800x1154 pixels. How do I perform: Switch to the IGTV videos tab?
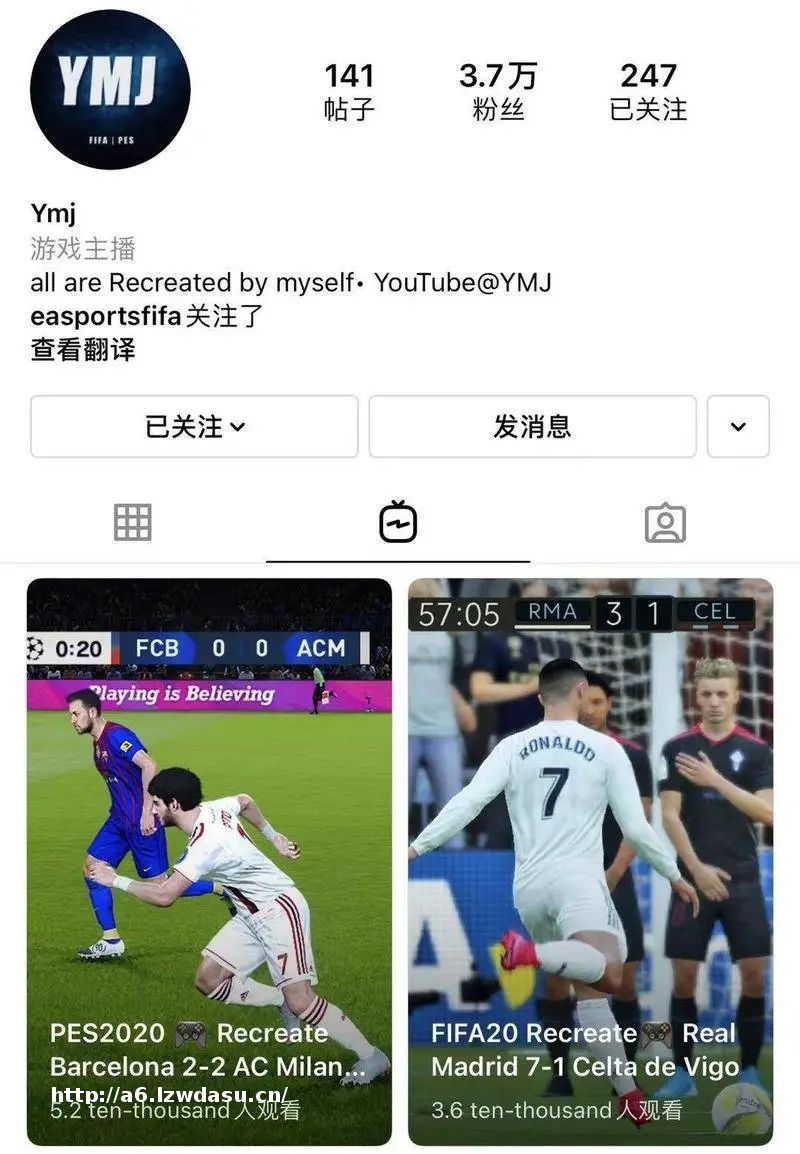[x=398, y=522]
